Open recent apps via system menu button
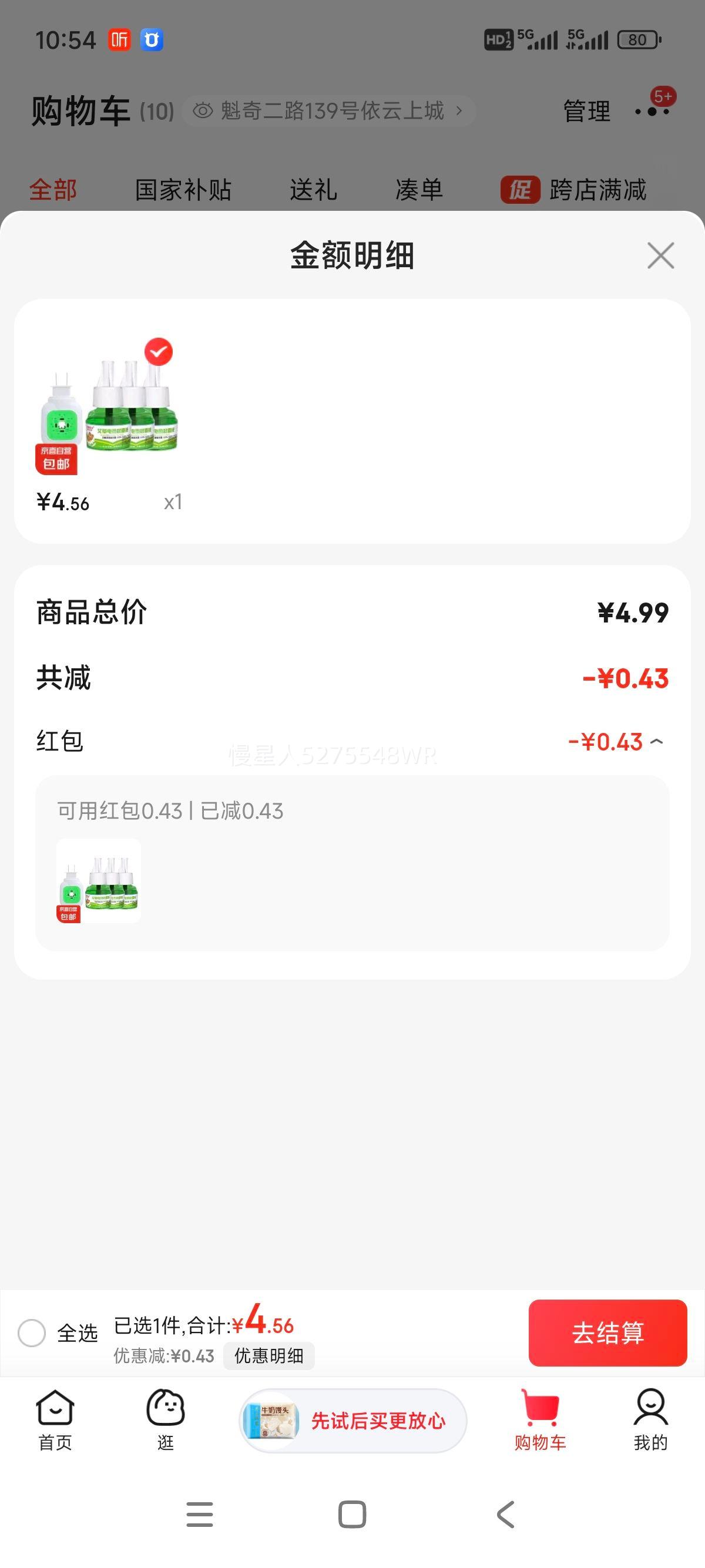The height and width of the screenshot is (1568, 705). [200, 1514]
